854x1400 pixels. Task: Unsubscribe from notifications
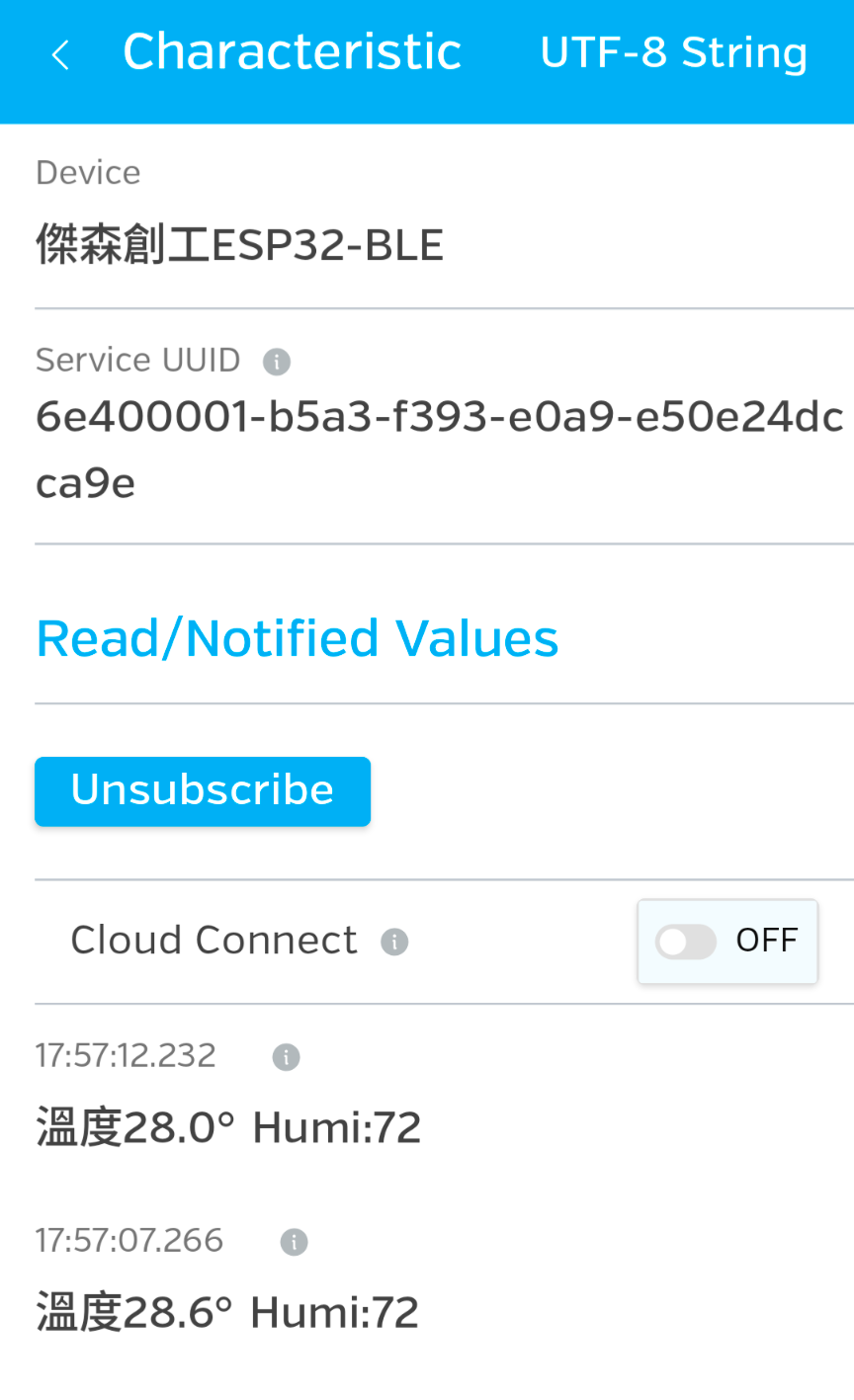(x=203, y=790)
